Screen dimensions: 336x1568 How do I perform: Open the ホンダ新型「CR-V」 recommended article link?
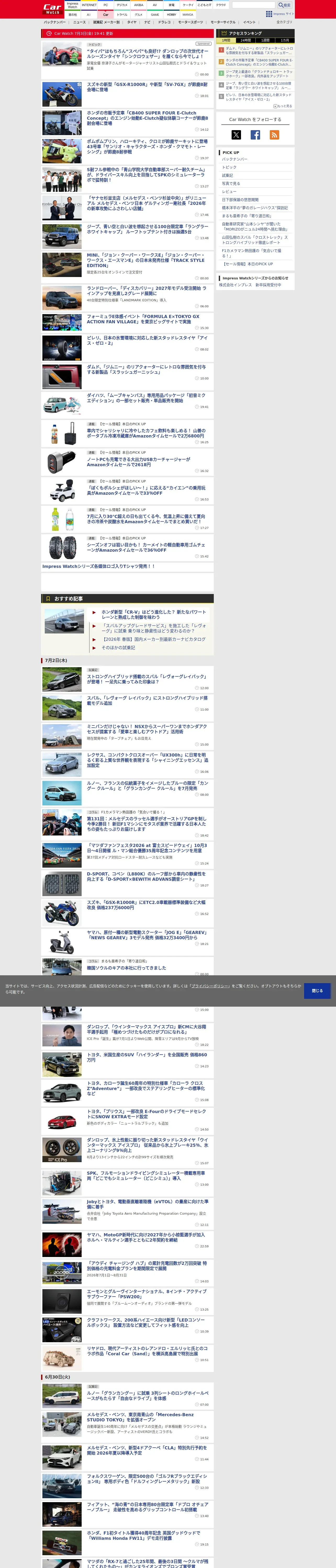pyautogui.click(x=154, y=614)
